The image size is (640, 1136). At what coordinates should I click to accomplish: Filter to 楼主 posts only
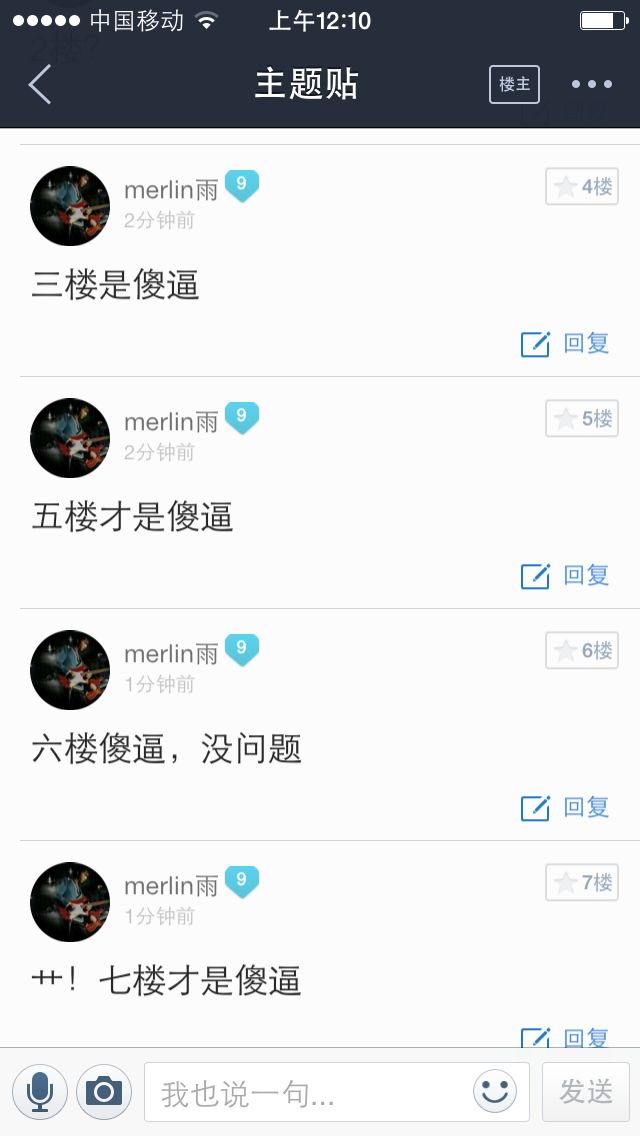[514, 85]
